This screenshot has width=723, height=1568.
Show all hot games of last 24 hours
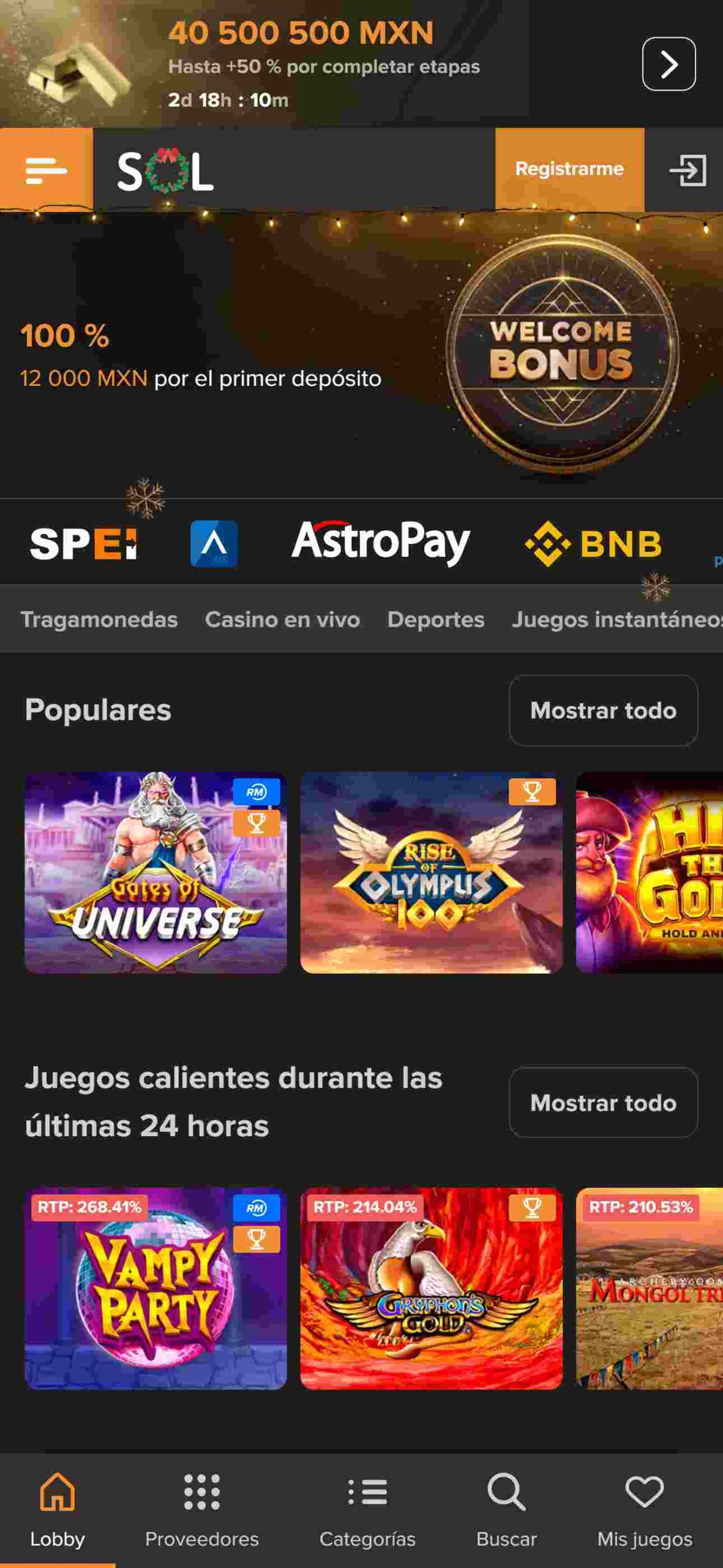(x=603, y=1102)
